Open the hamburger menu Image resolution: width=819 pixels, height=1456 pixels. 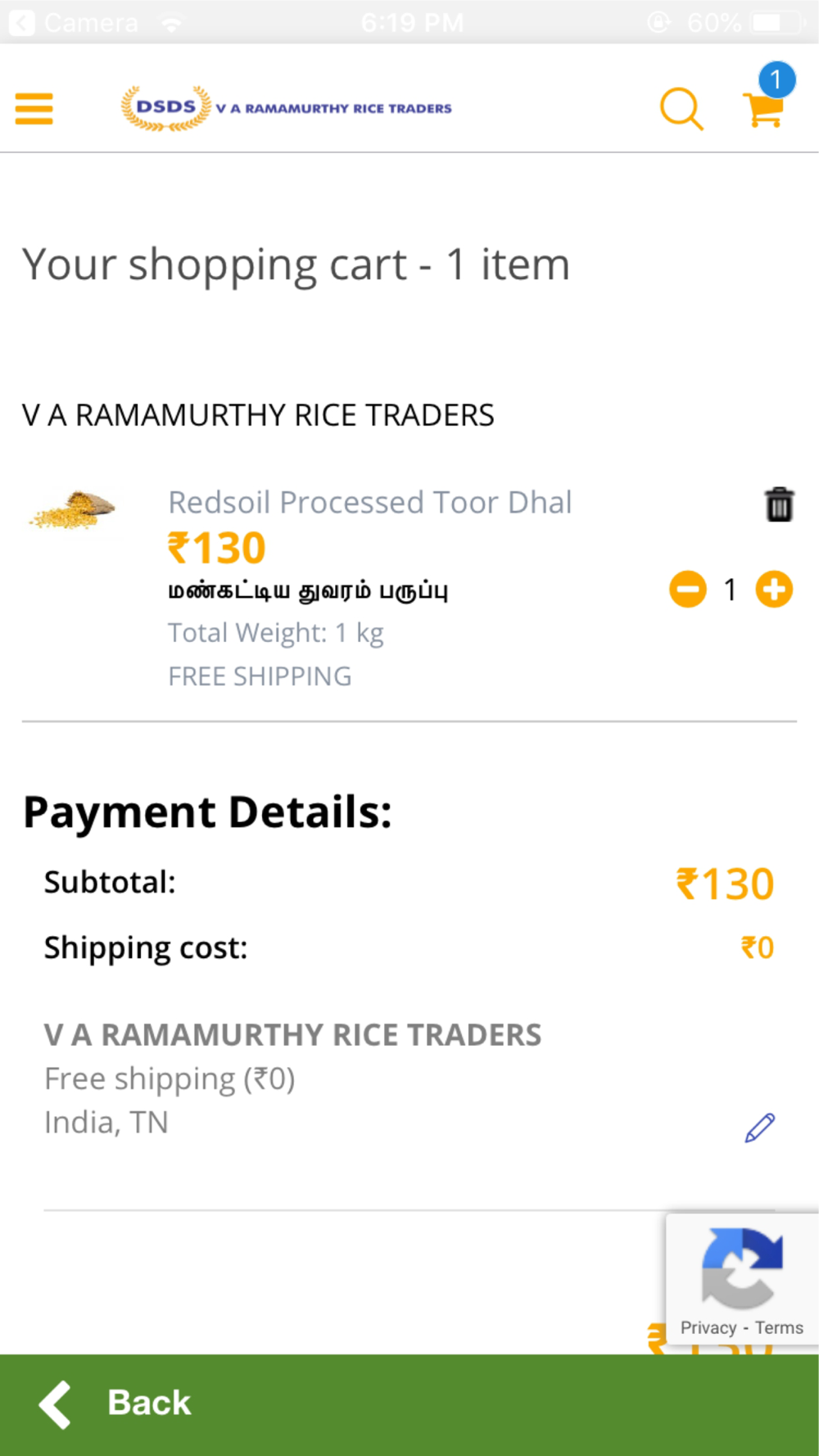(x=34, y=108)
